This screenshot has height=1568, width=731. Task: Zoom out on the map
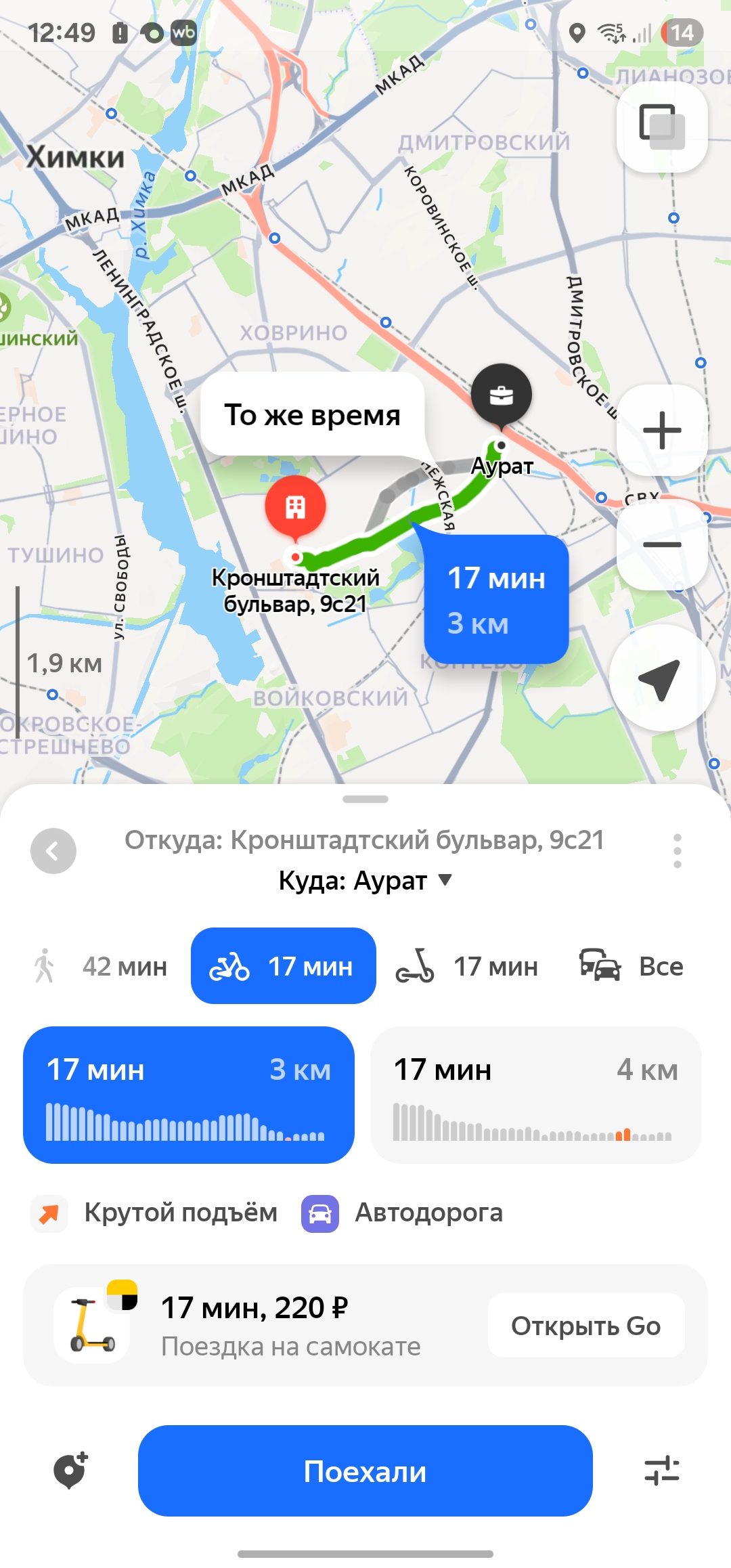662,544
